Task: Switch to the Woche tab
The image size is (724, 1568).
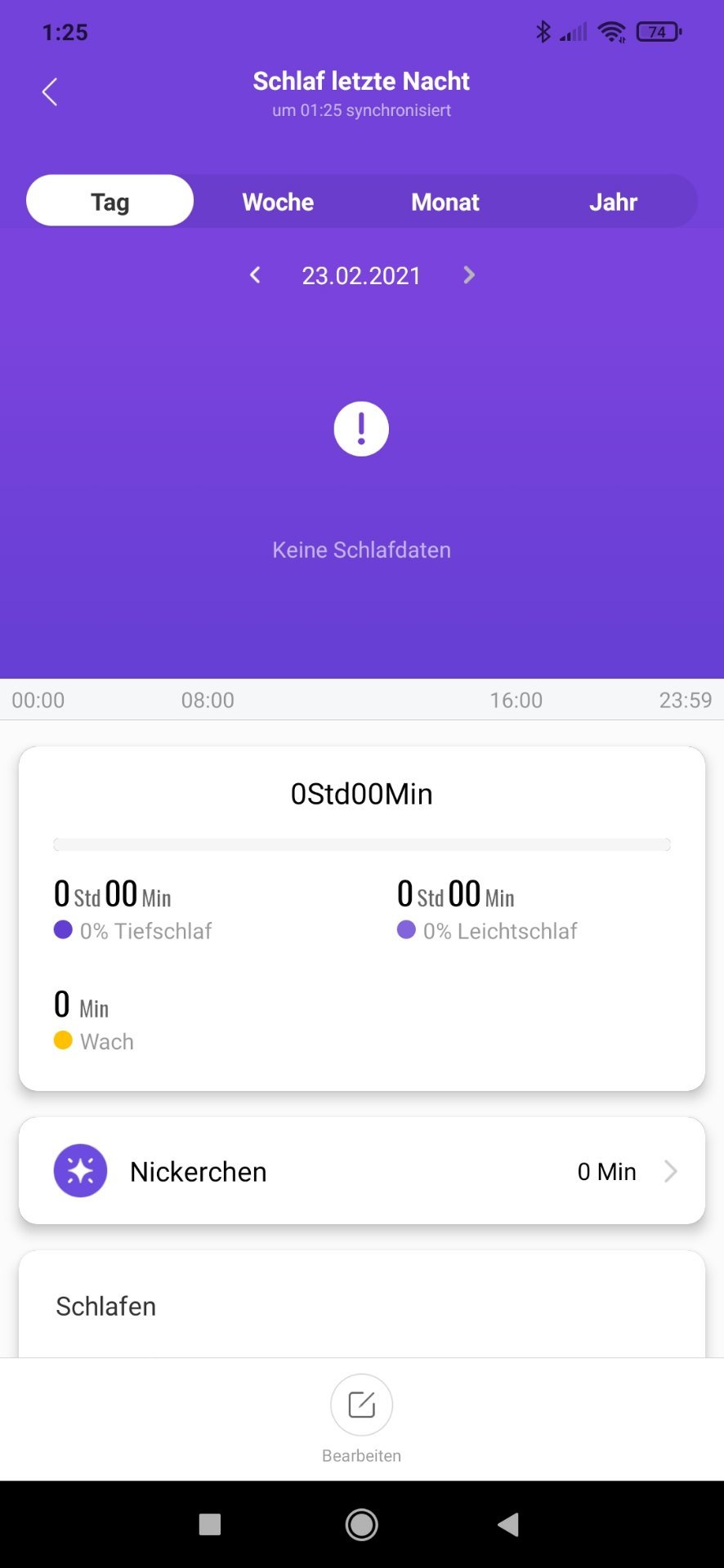Action: [x=278, y=202]
